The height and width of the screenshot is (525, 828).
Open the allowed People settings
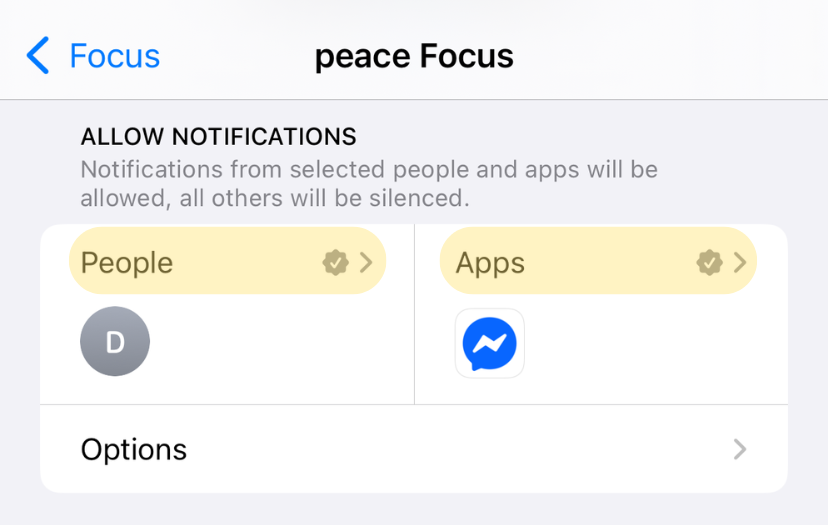pyautogui.click(x=227, y=262)
